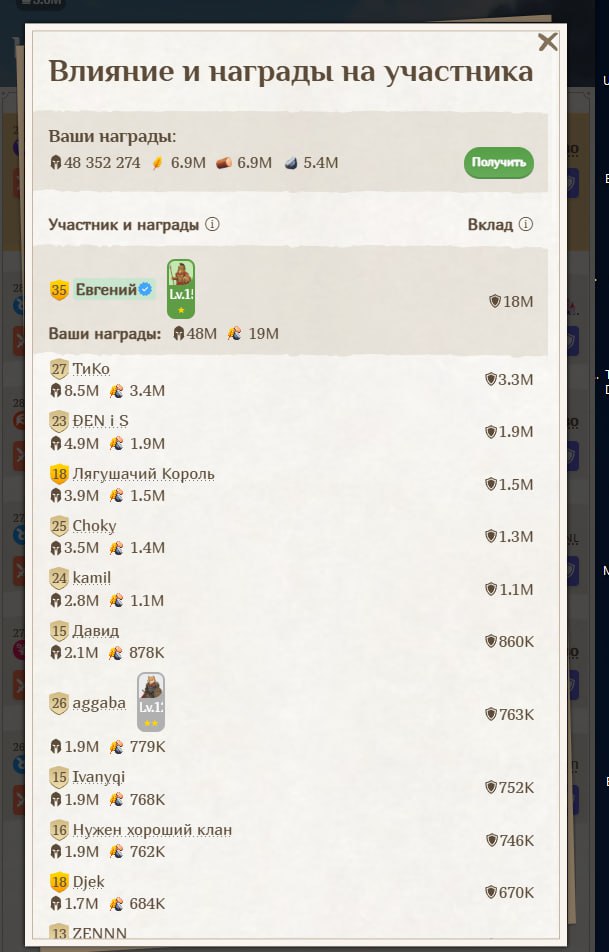Open player aggaba's profile
609x952 pixels.
98,703
